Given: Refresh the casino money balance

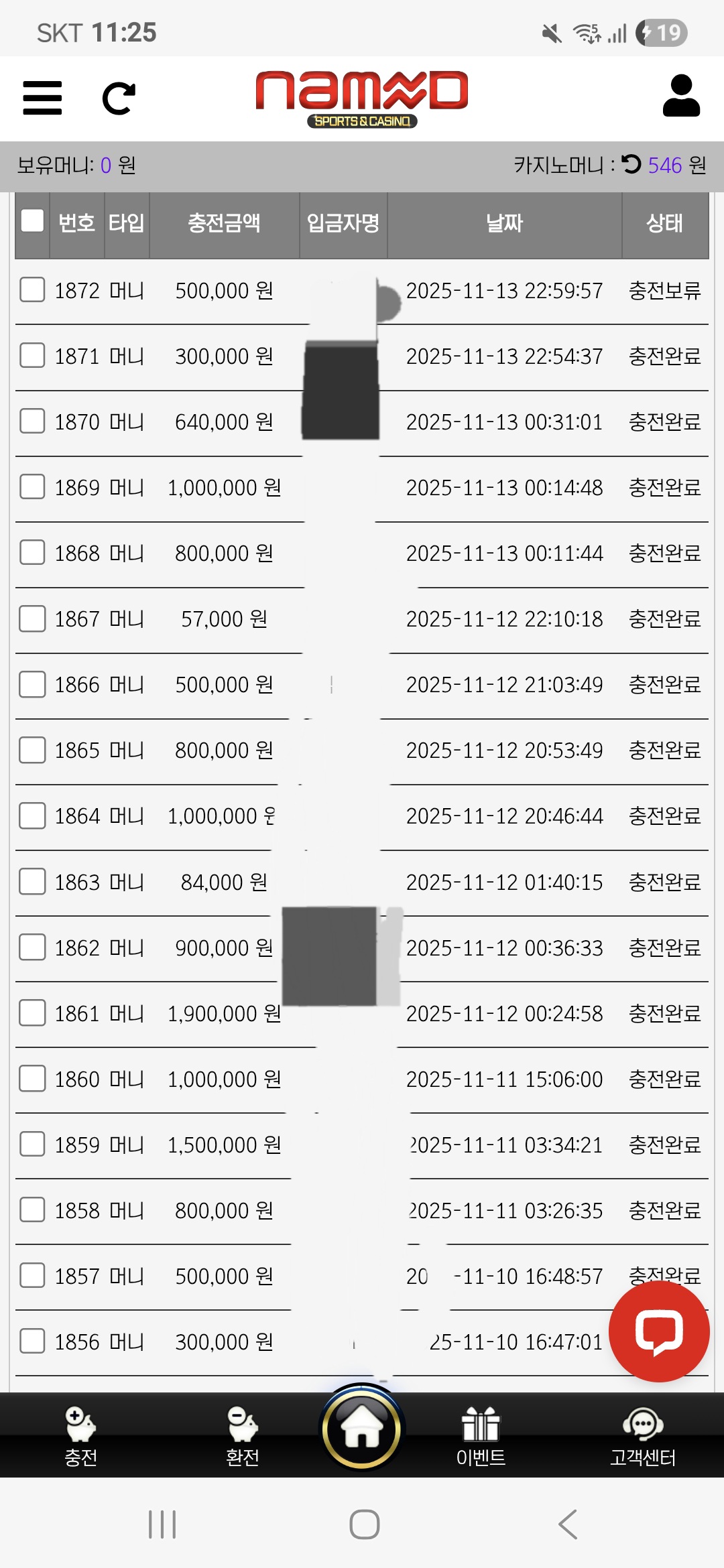Looking at the screenshot, I should point(631,164).
